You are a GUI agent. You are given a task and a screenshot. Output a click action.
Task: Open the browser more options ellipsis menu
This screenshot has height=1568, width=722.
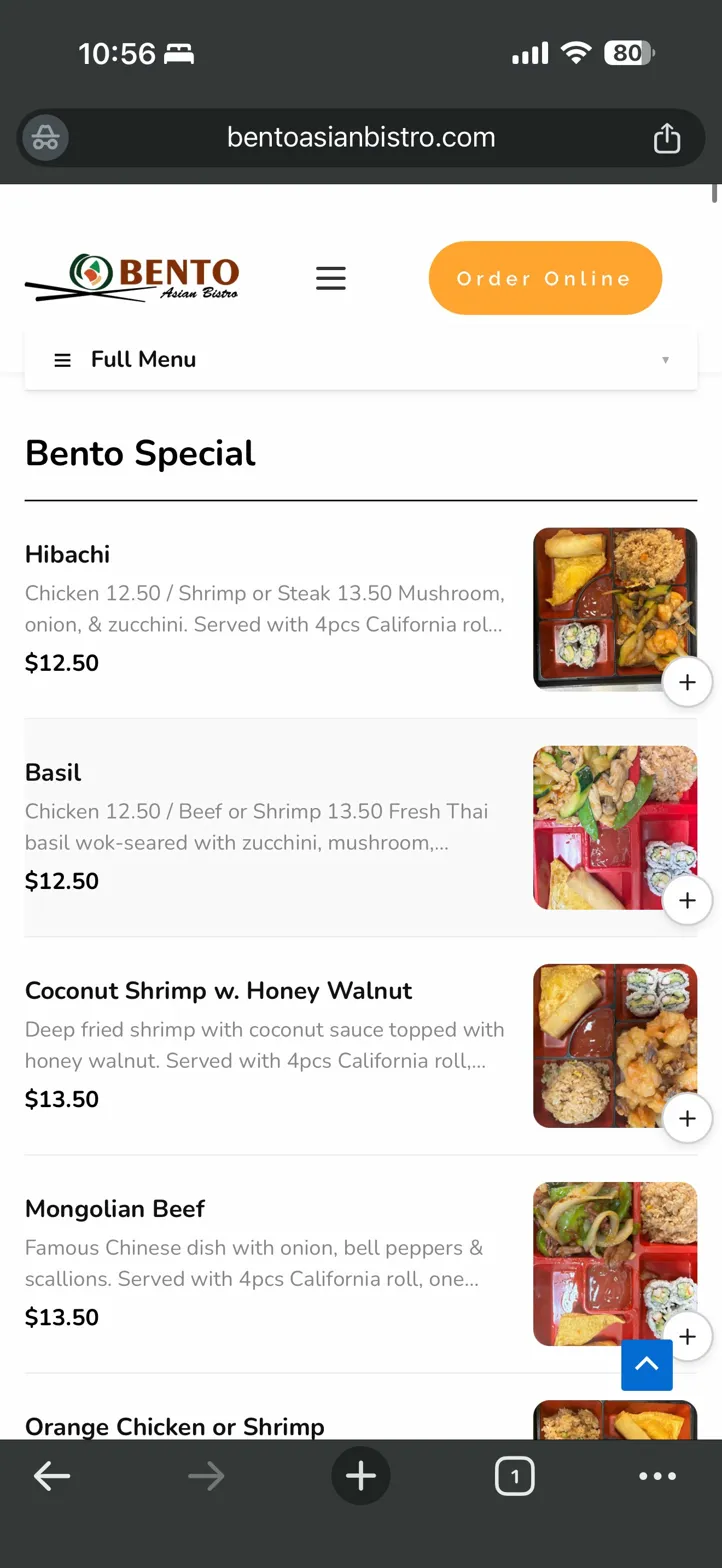(x=657, y=1475)
